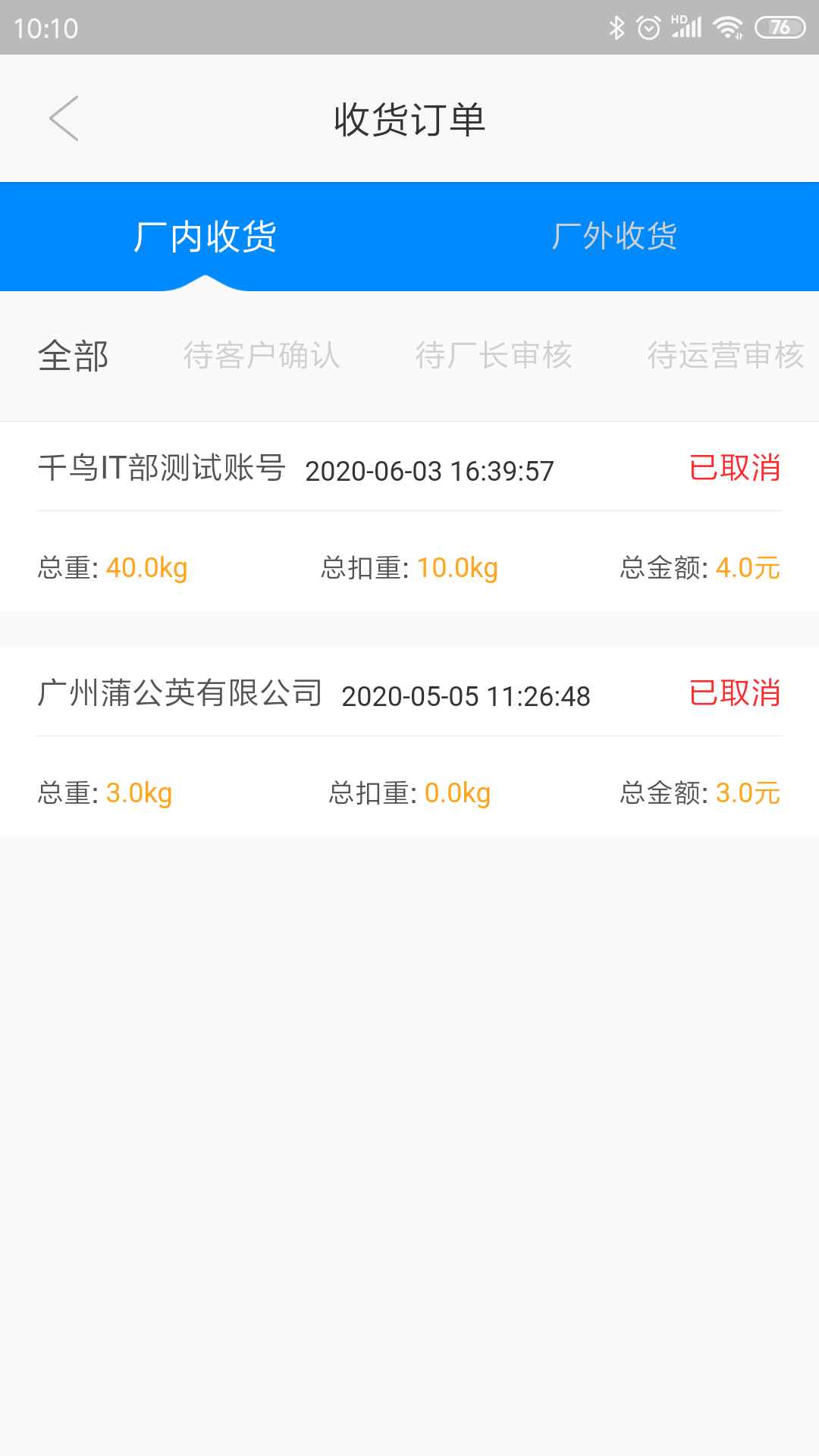Open the 千鸟IT部测试账号 order card
Screen dimensions: 819x1456
click(409, 519)
